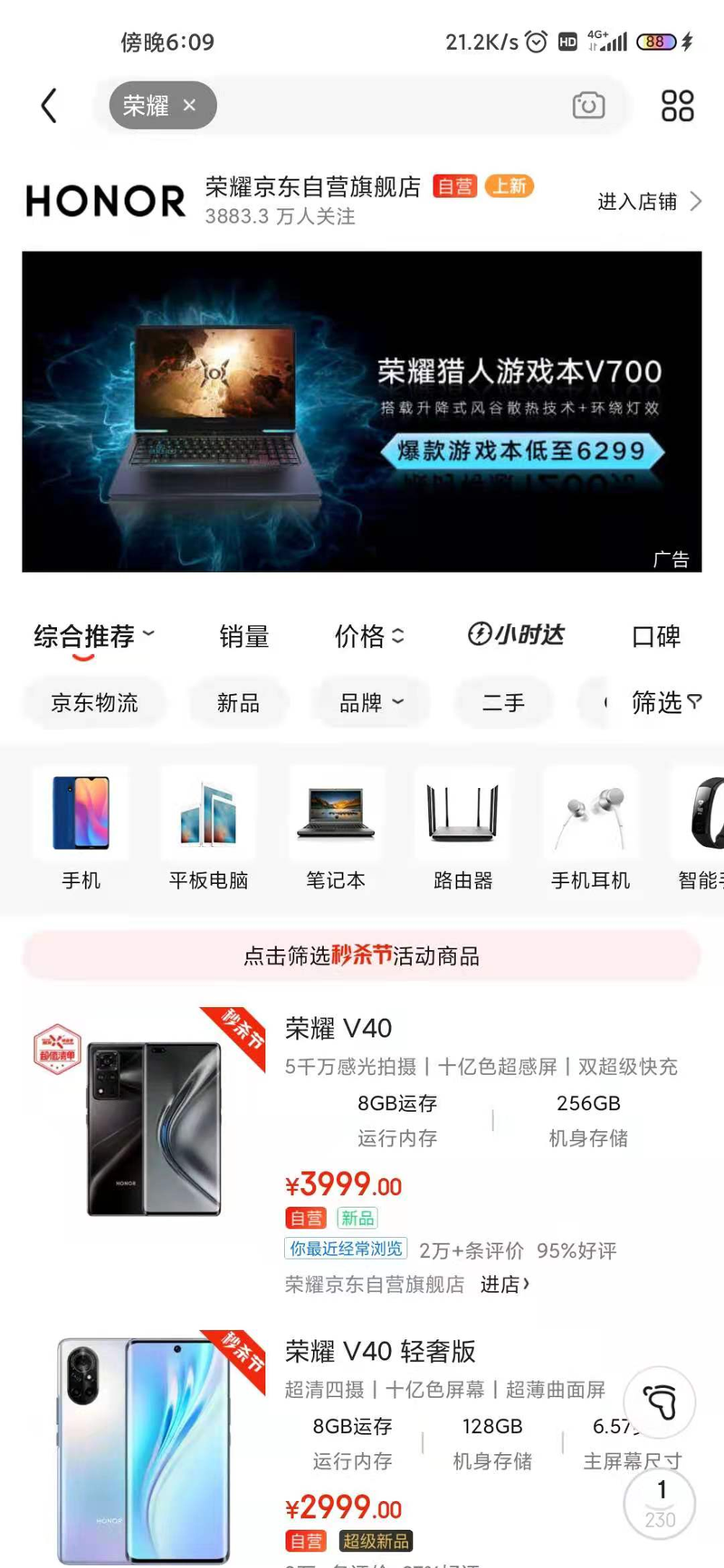The width and height of the screenshot is (724, 1568).
Task: Apply the 新品 filter chip
Action: (x=238, y=703)
